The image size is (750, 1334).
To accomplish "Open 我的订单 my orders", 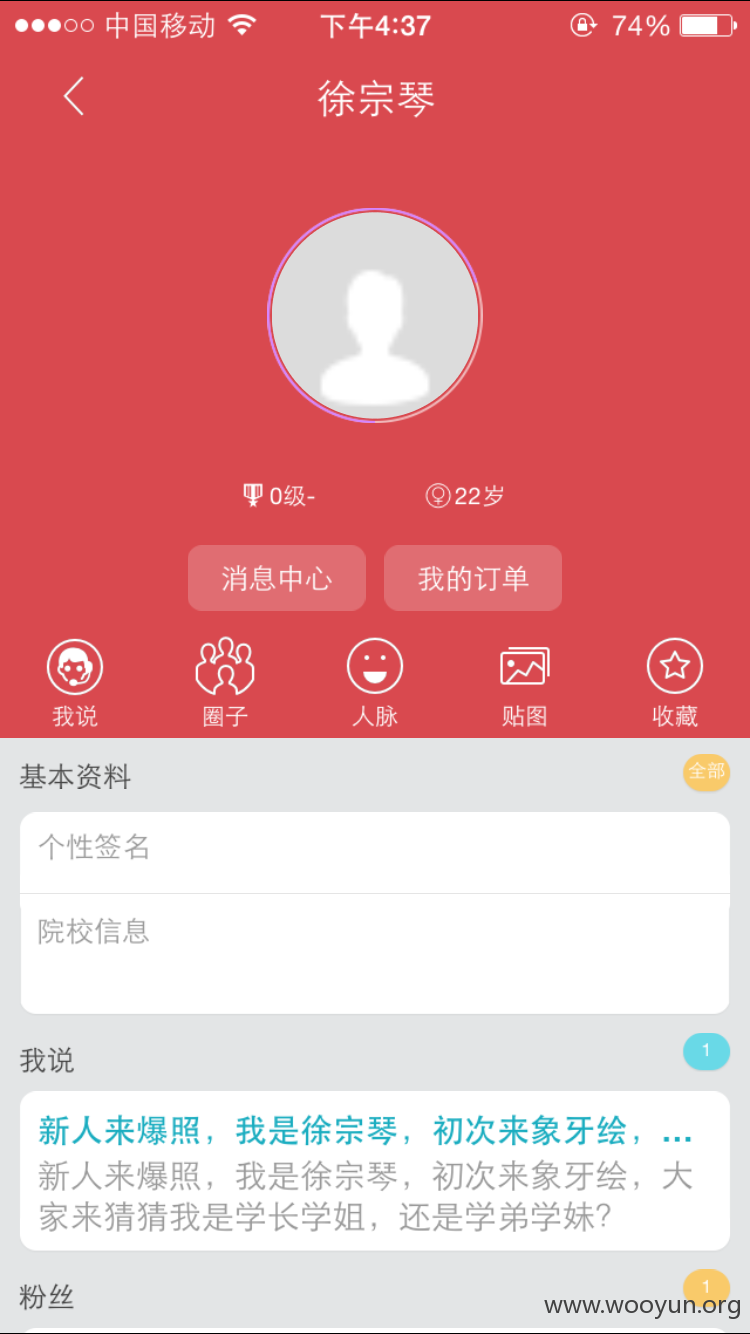I will pos(473,578).
